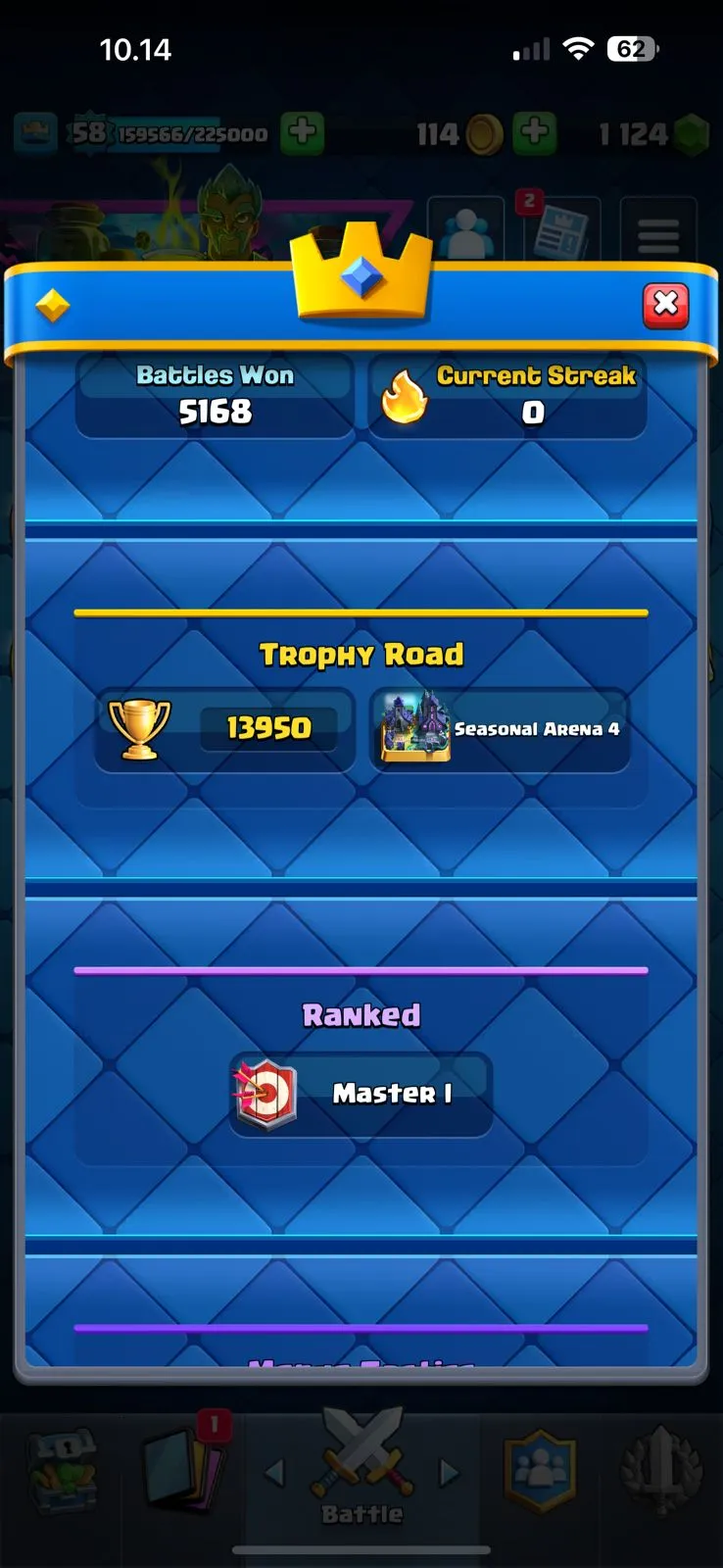Close the player stats popup
Viewport: 723px width, 1568px height.
[665, 305]
